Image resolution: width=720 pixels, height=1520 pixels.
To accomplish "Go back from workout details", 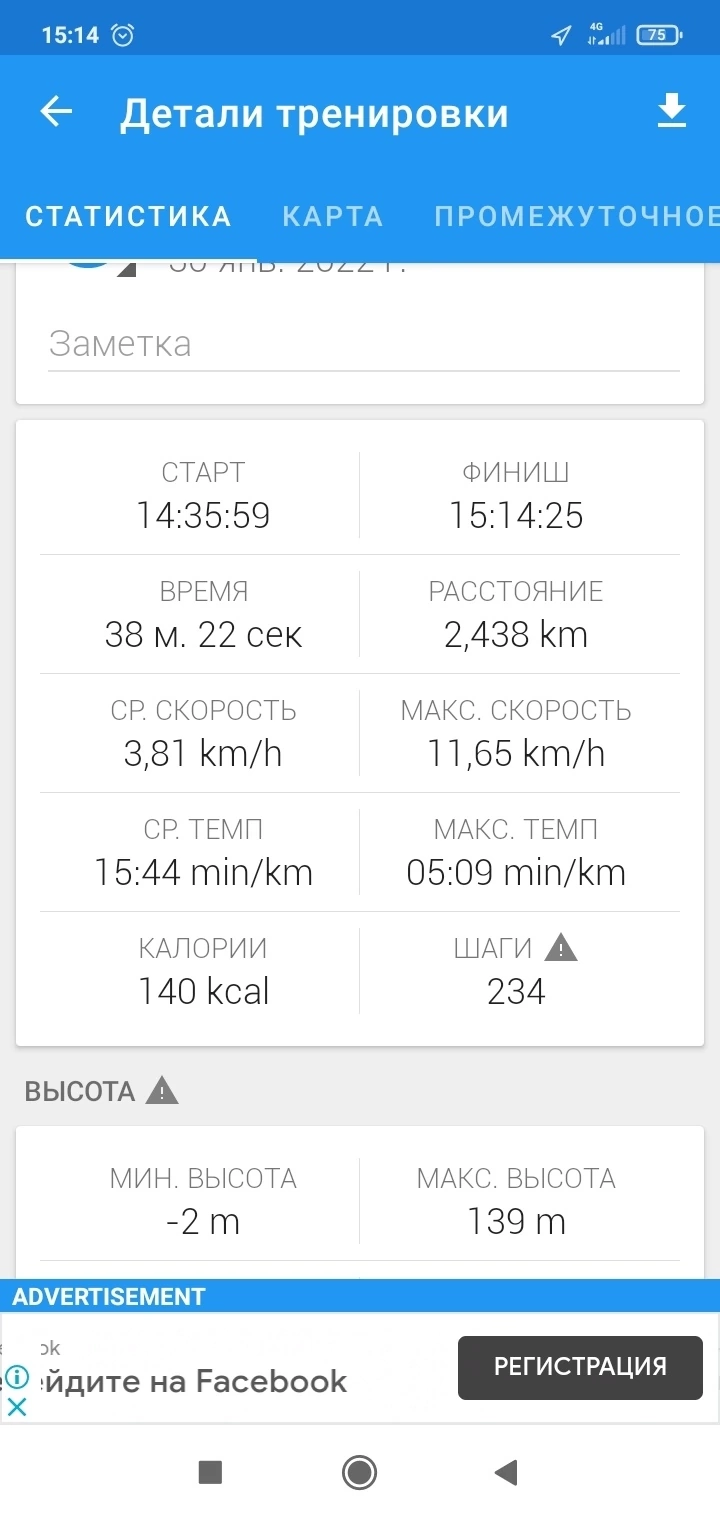I will pyautogui.click(x=56, y=112).
